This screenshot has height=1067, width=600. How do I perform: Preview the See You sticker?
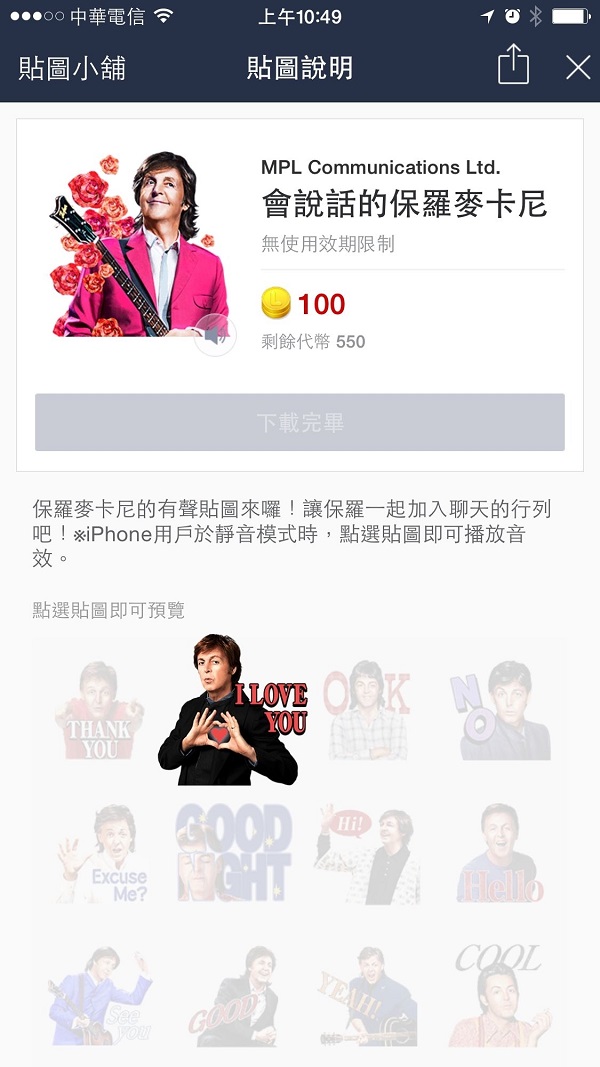(x=99, y=996)
